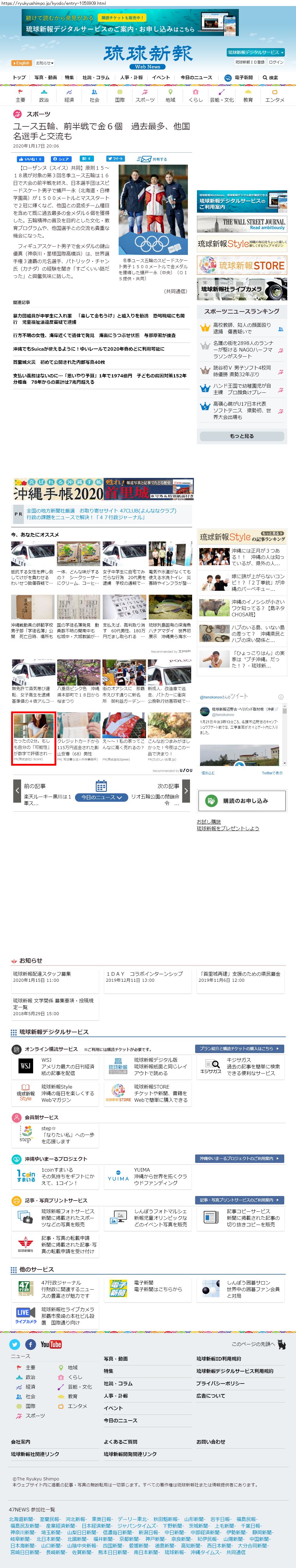Open related article about Suica and ゆいレール
This screenshot has width=296, height=1568.
click(x=88, y=349)
